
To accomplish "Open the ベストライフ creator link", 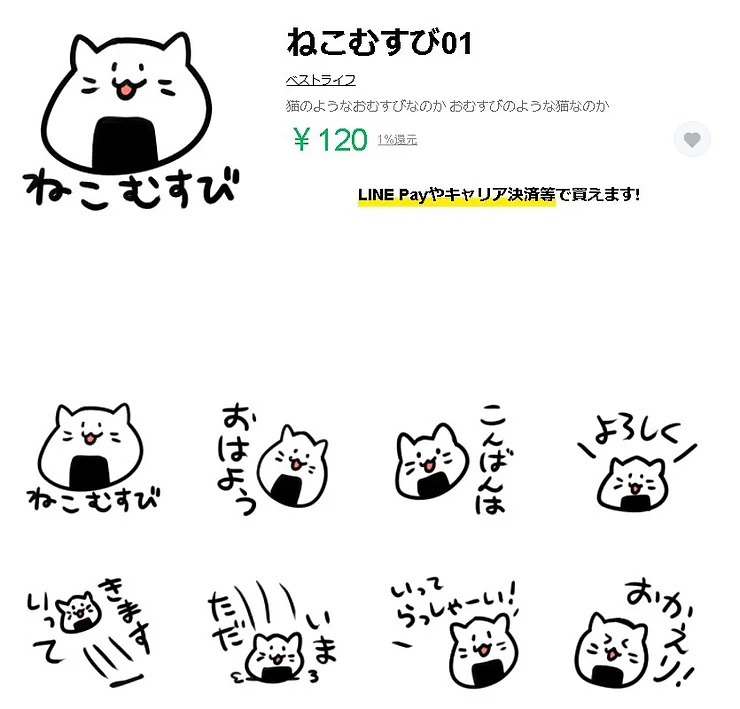I will tap(321, 80).
